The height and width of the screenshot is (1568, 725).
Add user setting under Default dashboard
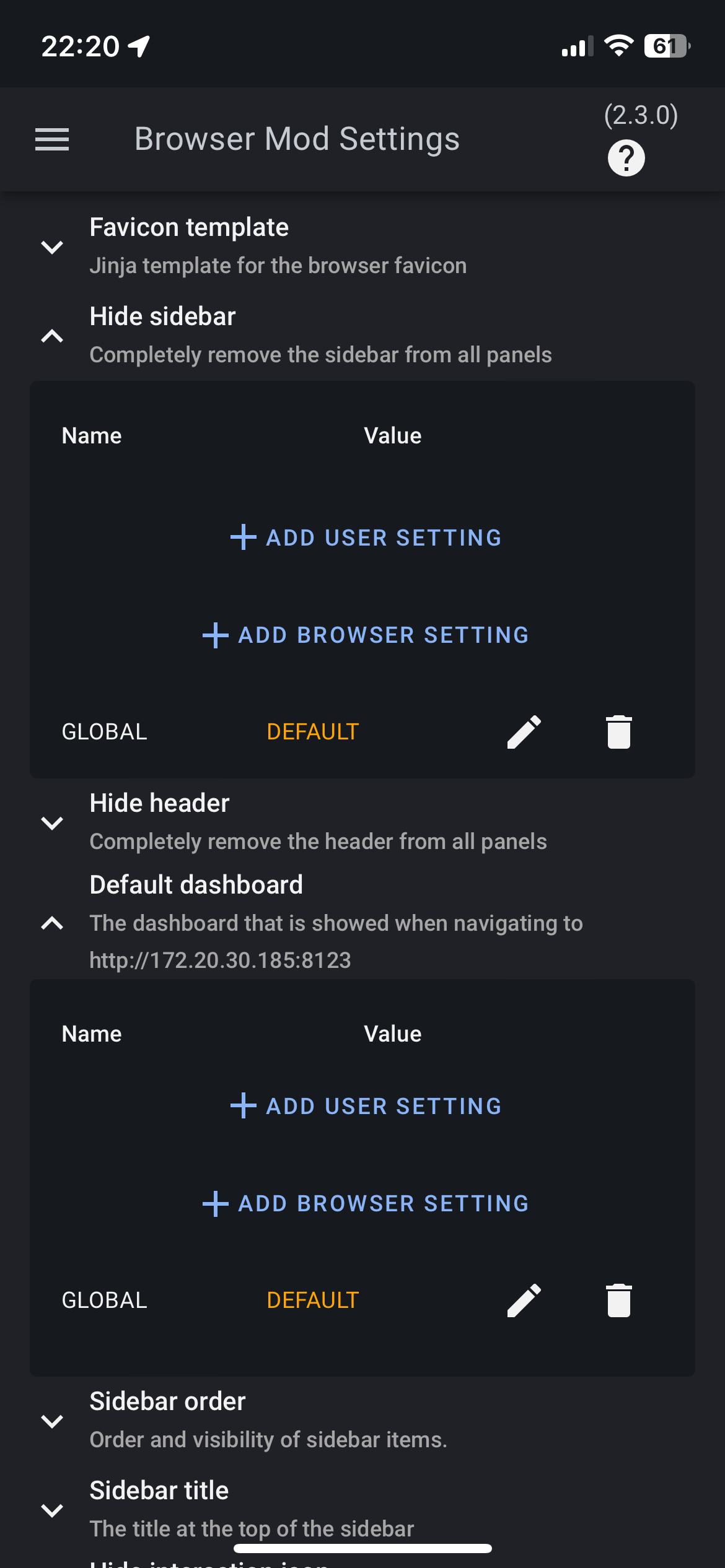point(366,1106)
